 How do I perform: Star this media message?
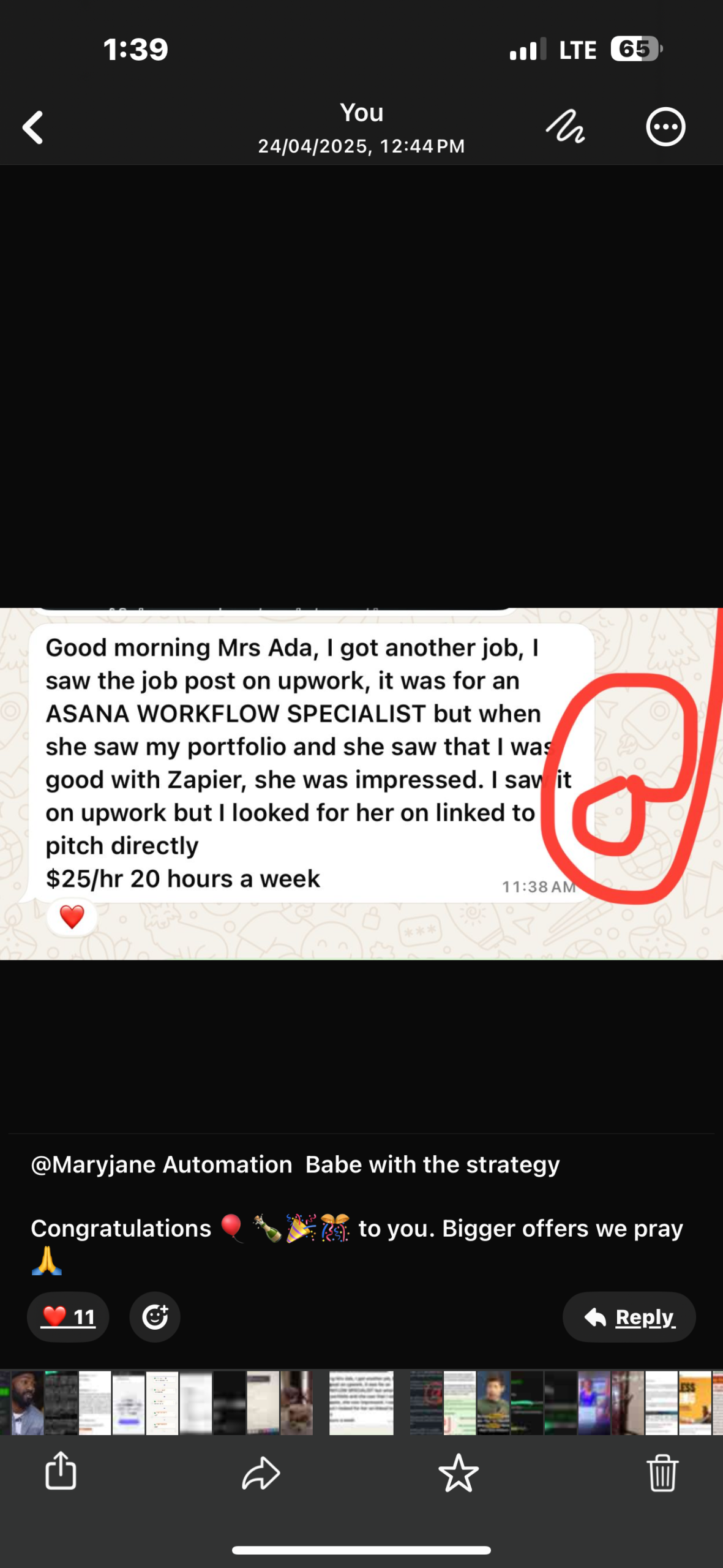click(458, 1472)
